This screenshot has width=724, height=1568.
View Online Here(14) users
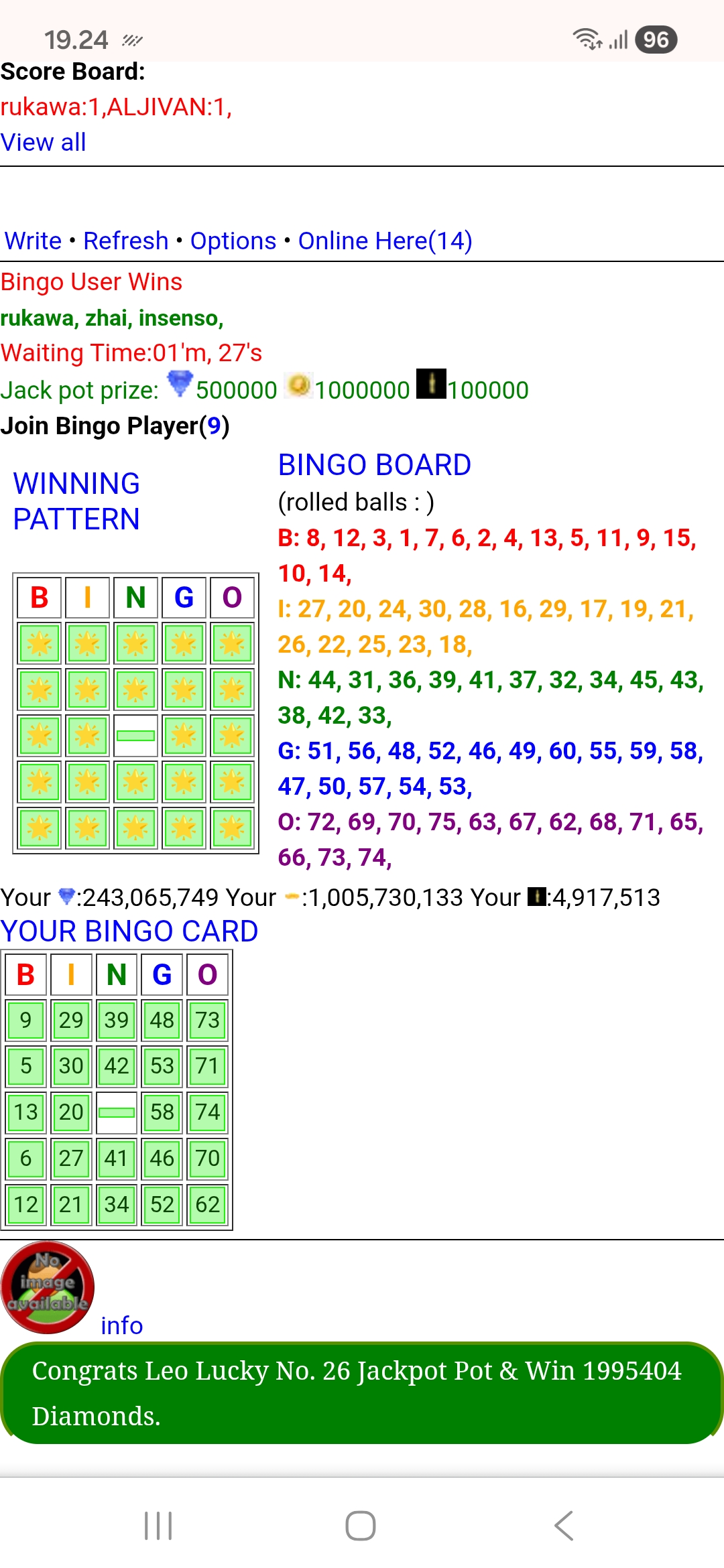pyautogui.click(x=385, y=241)
